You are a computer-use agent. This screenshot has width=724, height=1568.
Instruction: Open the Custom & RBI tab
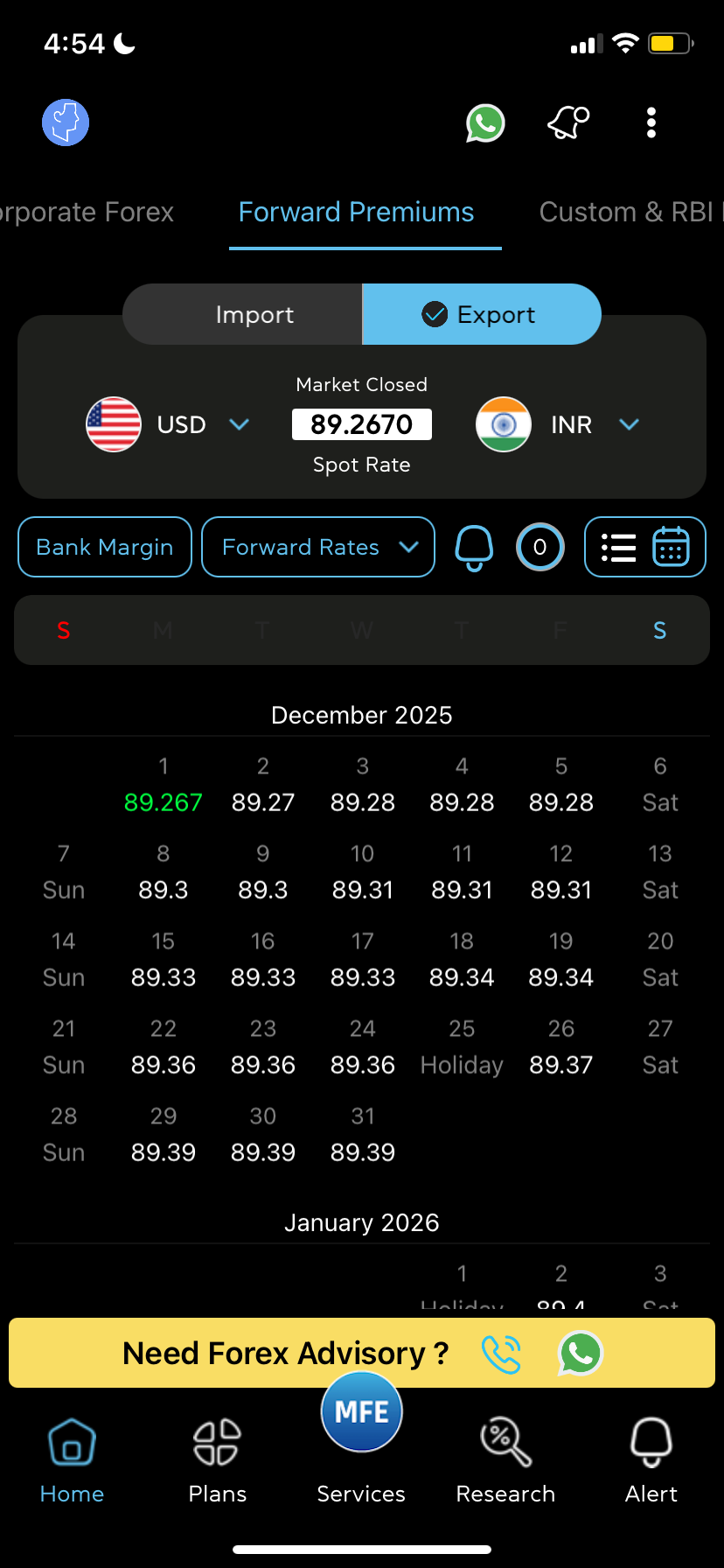(x=628, y=212)
